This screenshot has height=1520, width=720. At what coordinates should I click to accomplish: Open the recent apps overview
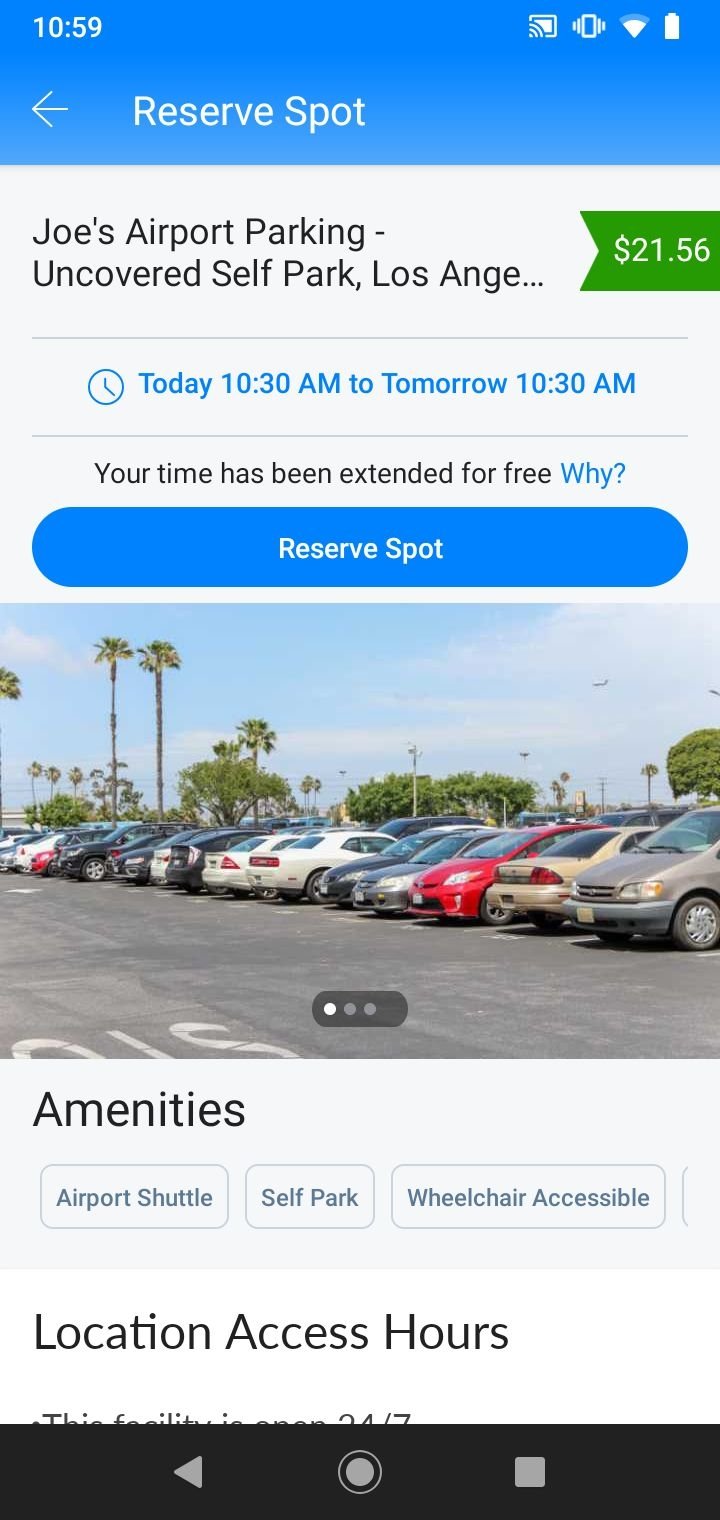pyautogui.click(x=529, y=1472)
